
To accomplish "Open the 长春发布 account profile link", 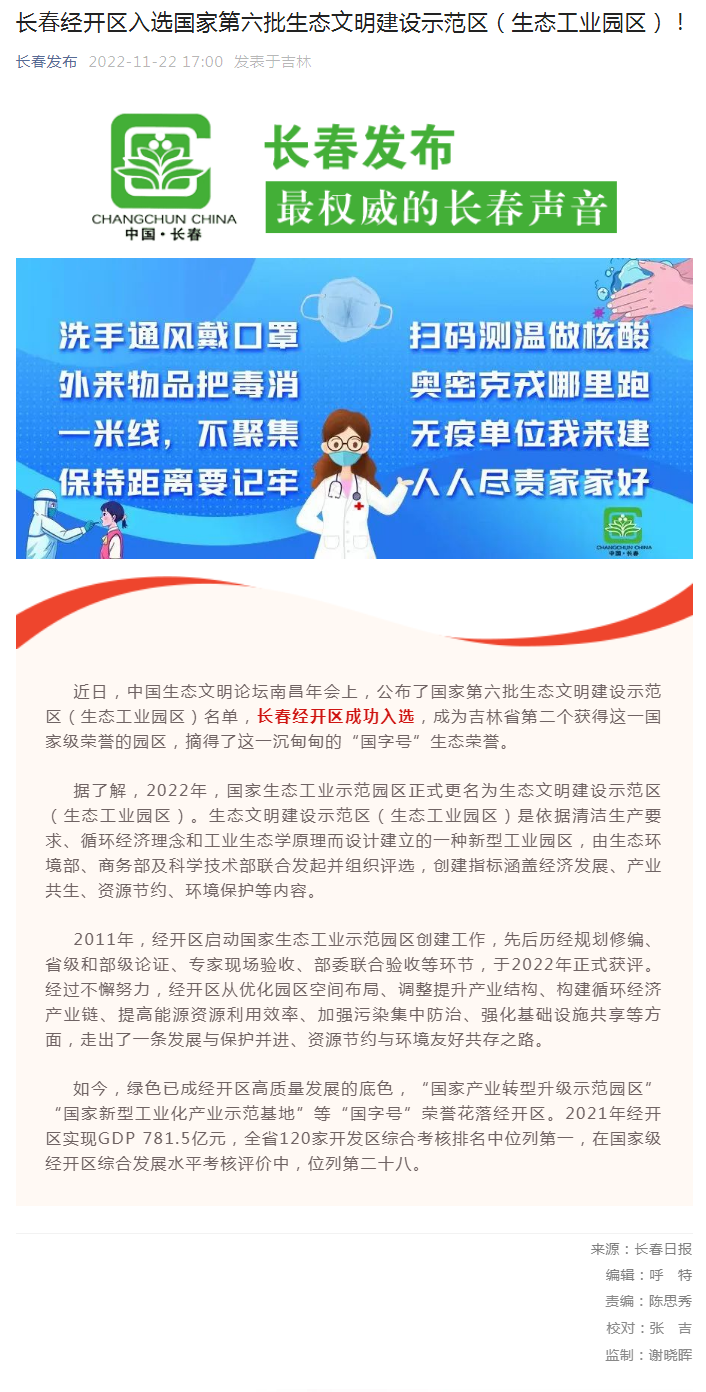I will [46, 62].
